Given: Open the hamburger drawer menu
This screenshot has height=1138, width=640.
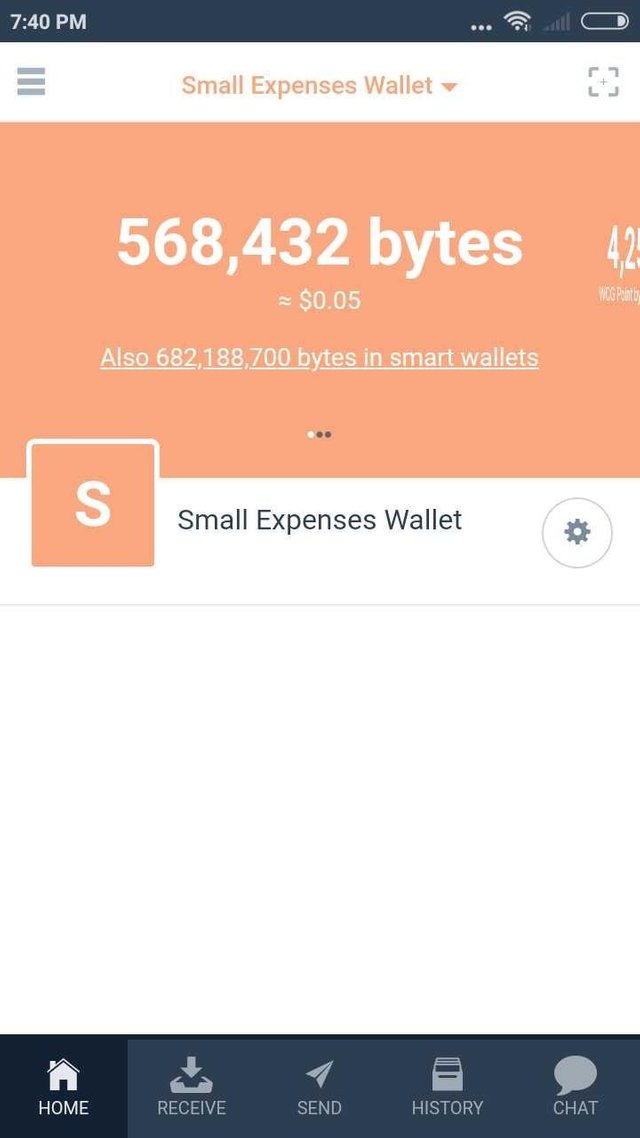Looking at the screenshot, I should (31, 81).
